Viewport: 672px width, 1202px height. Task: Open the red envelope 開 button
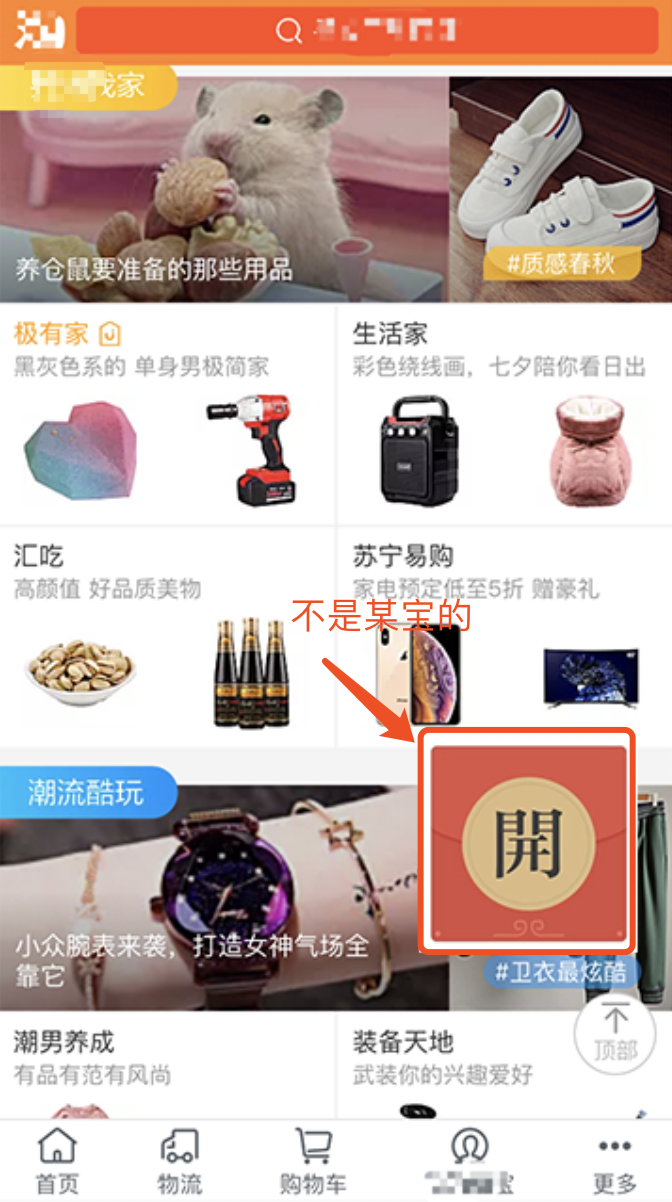[528, 841]
